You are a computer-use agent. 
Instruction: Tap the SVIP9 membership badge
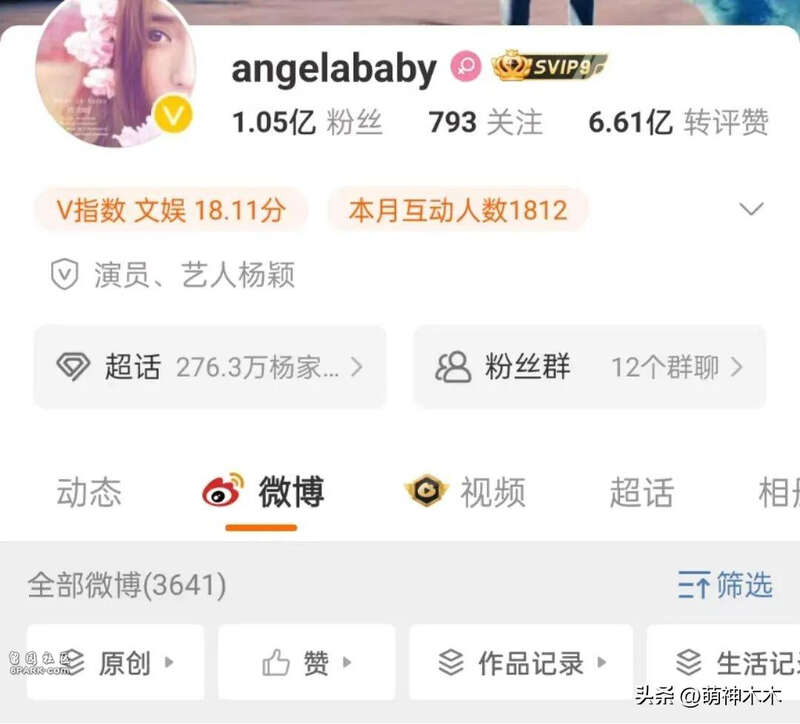pyautogui.click(x=550, y=67)
